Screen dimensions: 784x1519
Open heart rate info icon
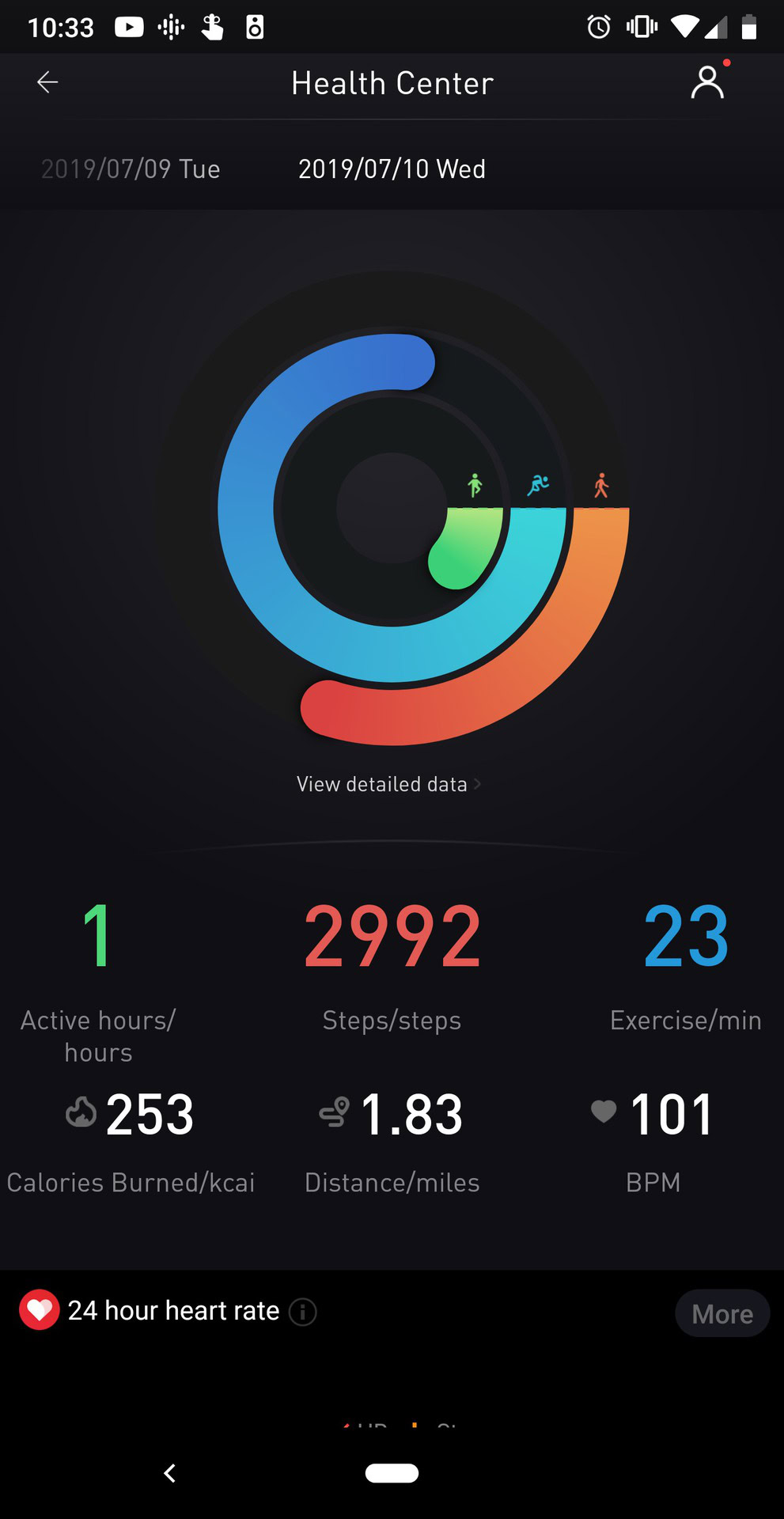pos(303,1312)
